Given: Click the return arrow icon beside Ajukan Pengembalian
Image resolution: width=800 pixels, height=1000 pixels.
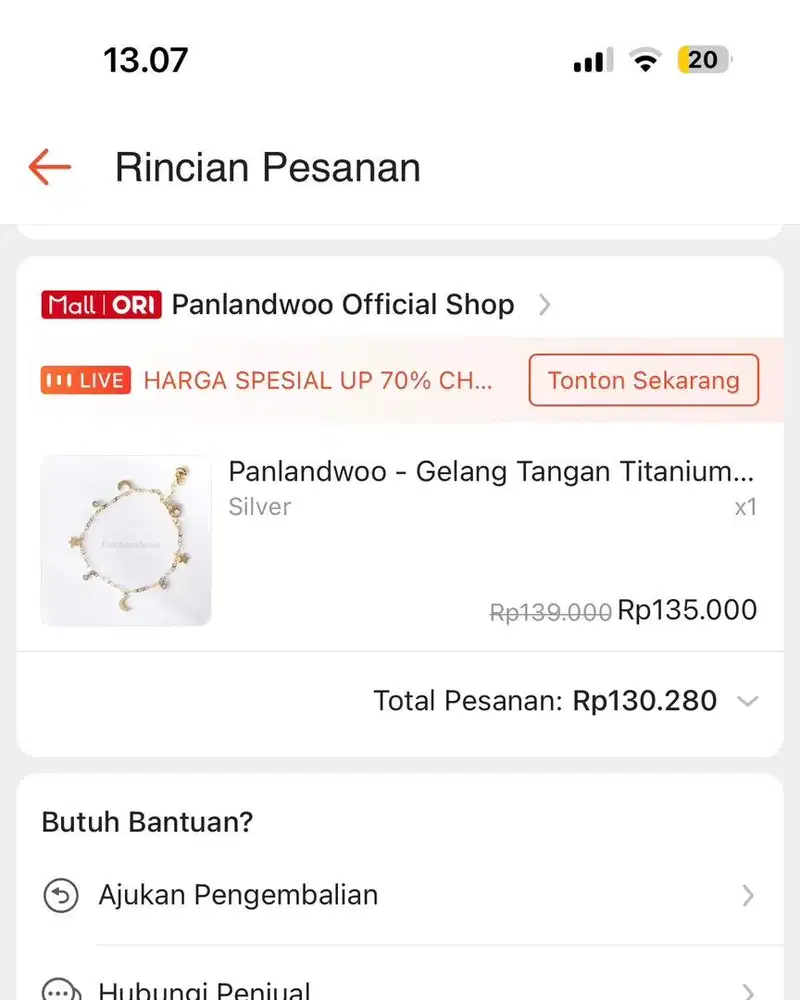Looking at the screenshot, I should 60,896.
